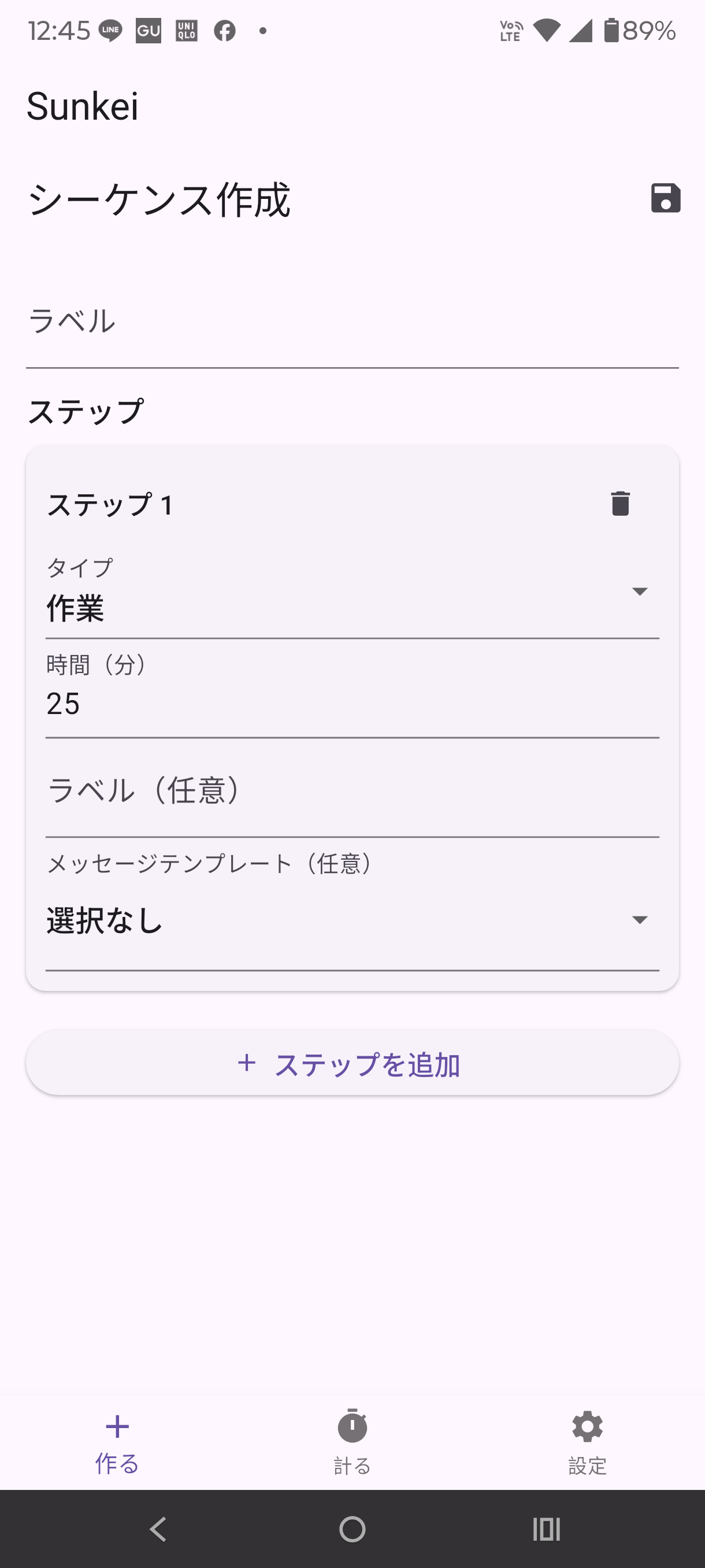This screenshot has height=1568, width=705.
Task: Open the メッセージテンプレート dropdown showing 選択なし
Action: (351, 920)
